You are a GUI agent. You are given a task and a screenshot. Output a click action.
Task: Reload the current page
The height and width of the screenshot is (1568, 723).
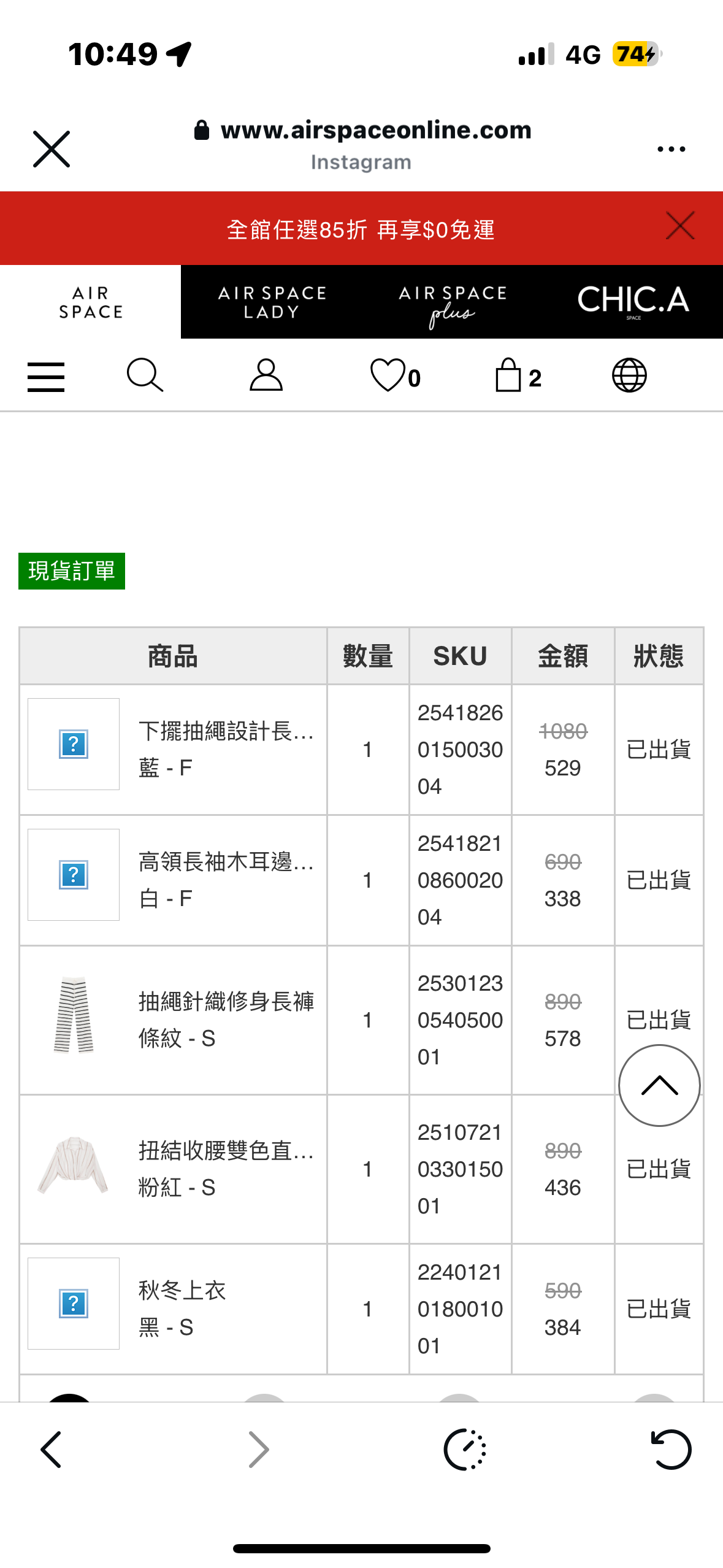point(670,1450)
